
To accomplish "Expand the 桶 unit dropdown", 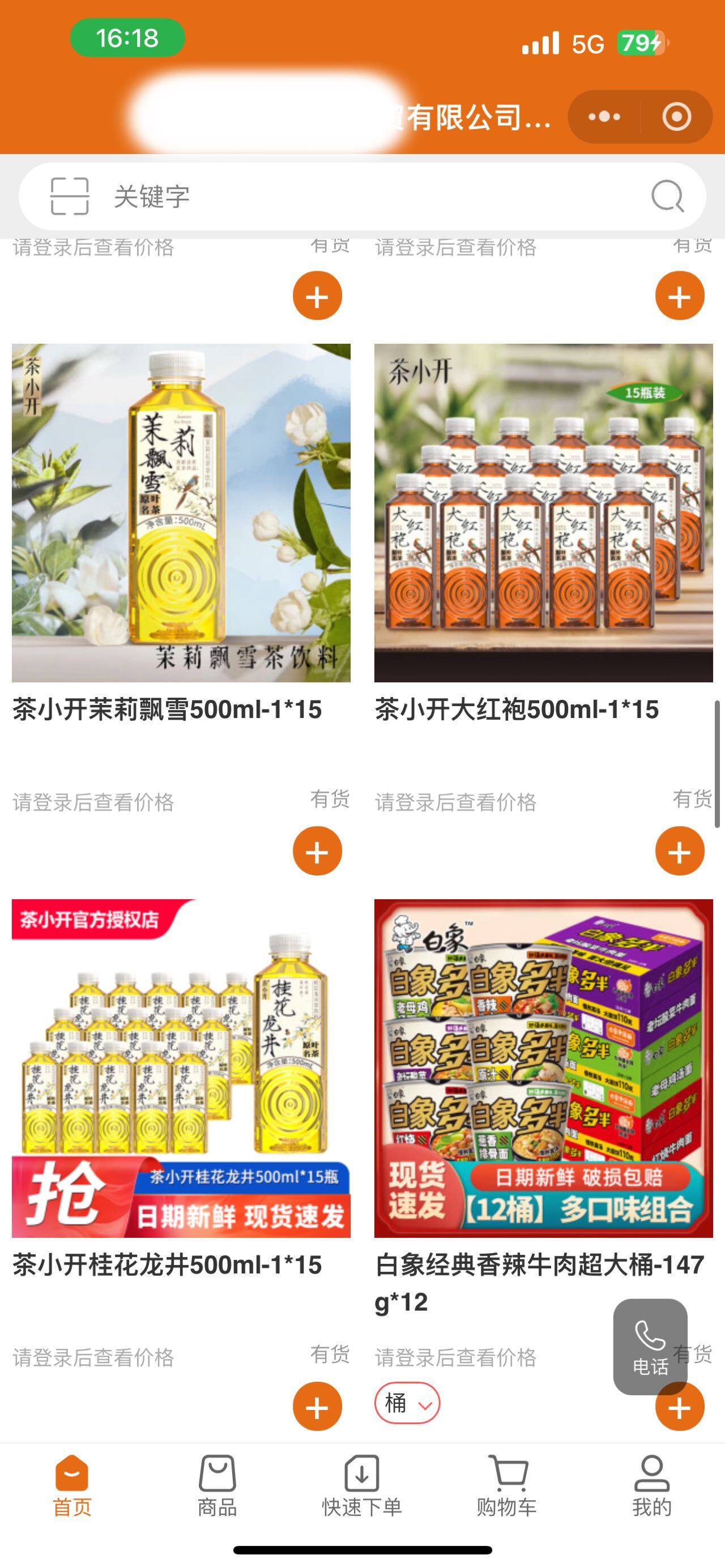I will click(407, 1403).
